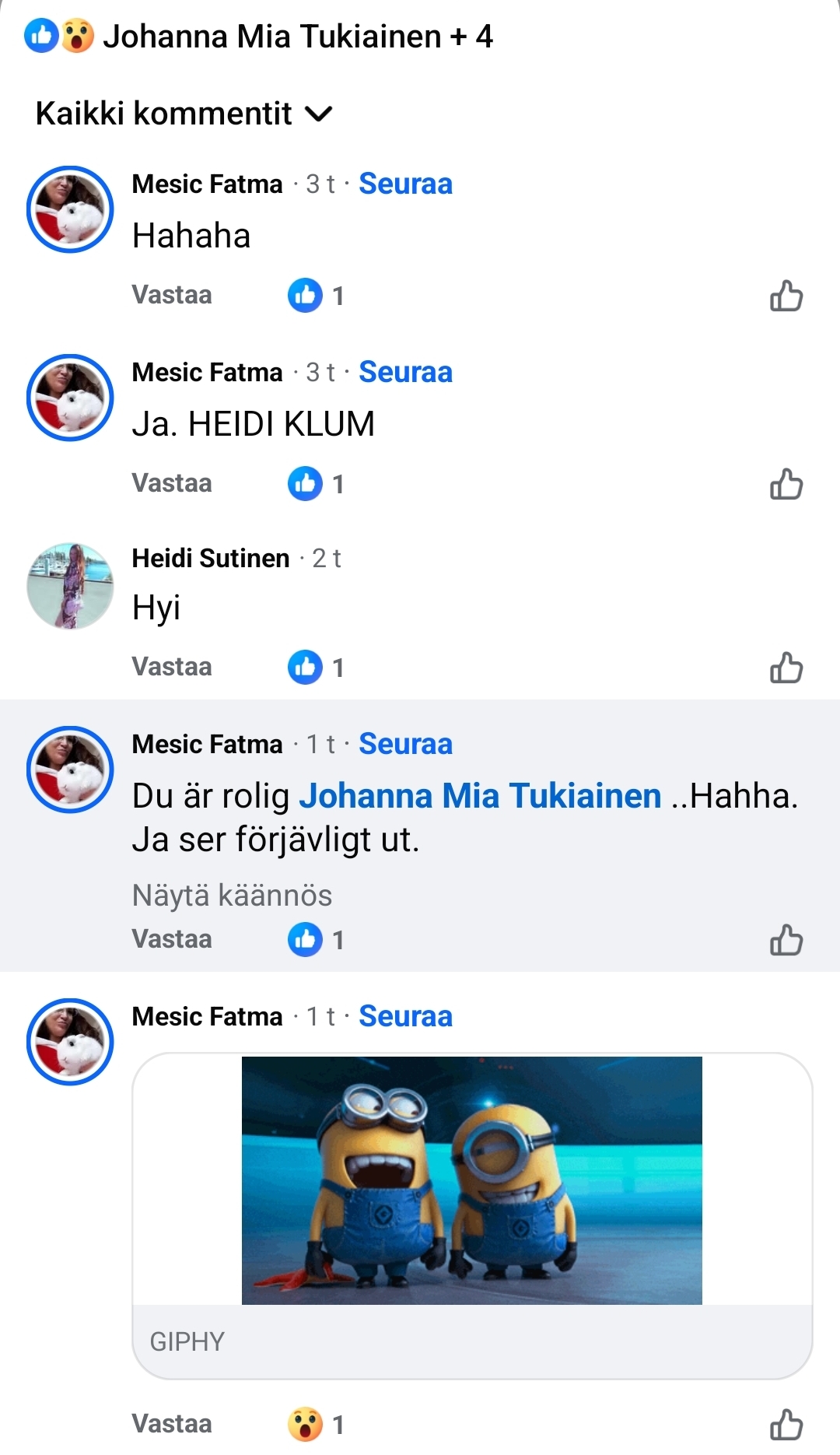840x1455 pixels.
Task: Expand the Kaikki kommentit comment filter
Action: coord(184,114)
